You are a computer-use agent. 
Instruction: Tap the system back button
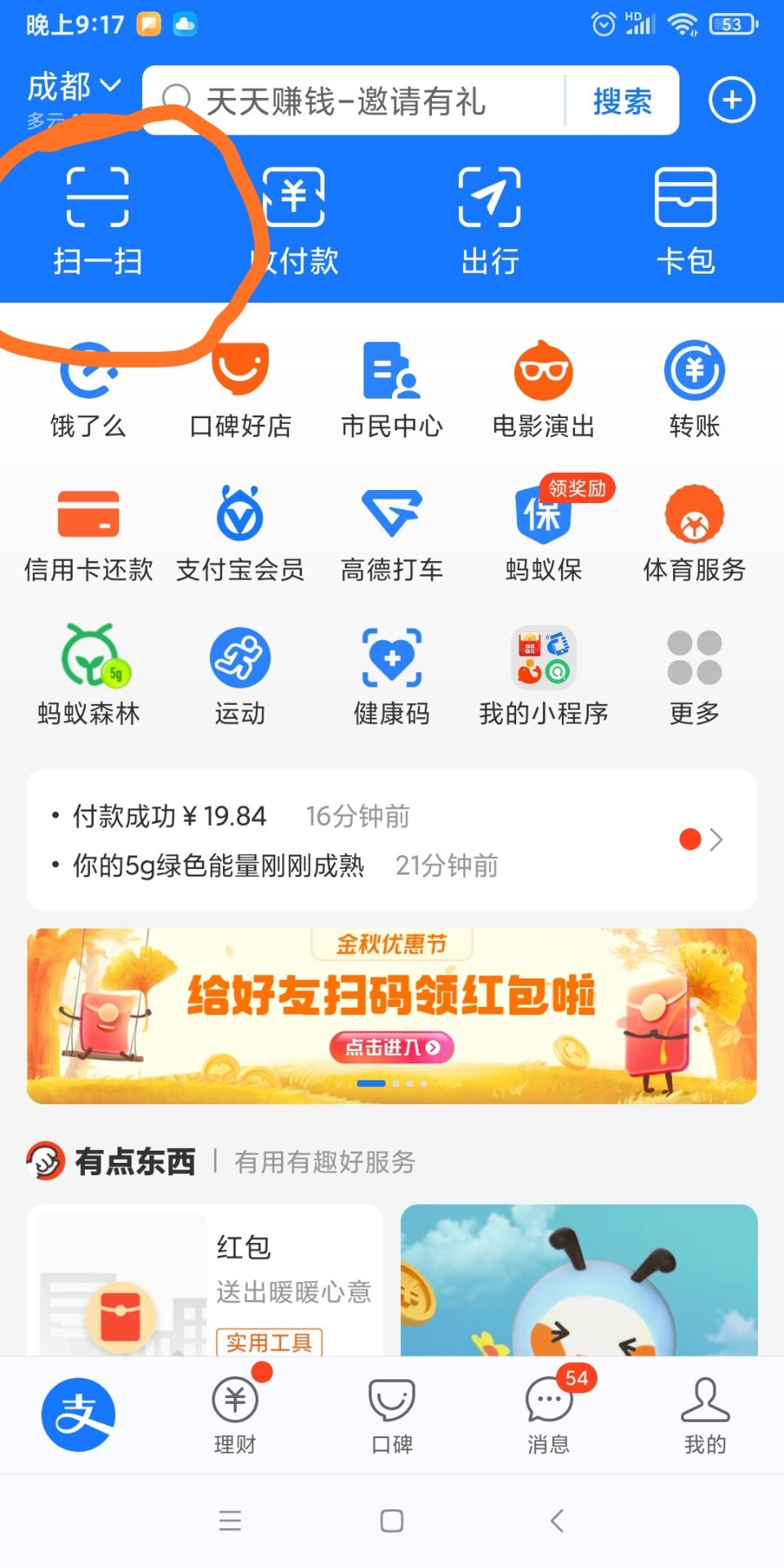(557, 1521)
